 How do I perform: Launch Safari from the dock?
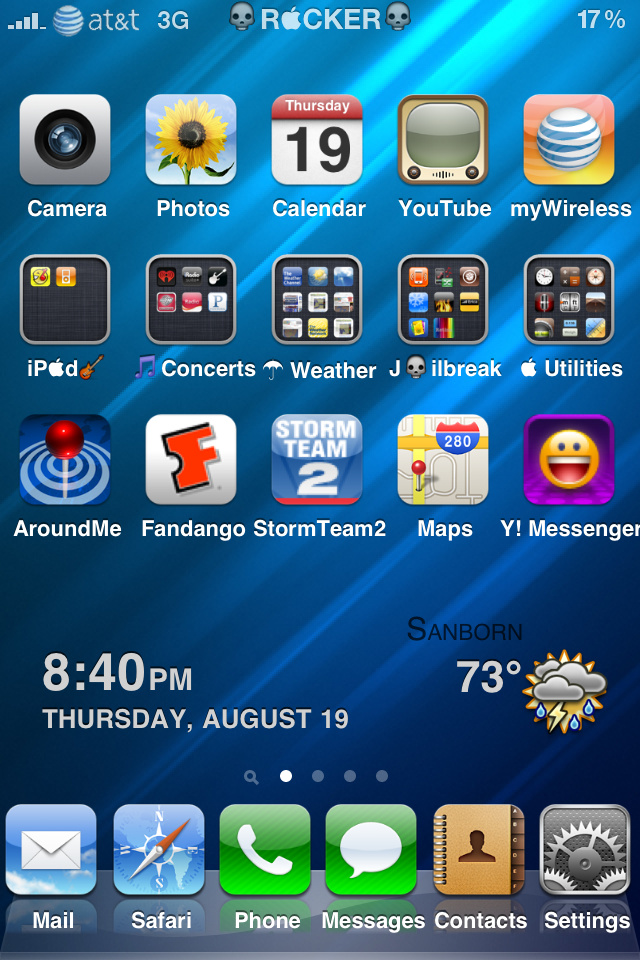(159, 850)
